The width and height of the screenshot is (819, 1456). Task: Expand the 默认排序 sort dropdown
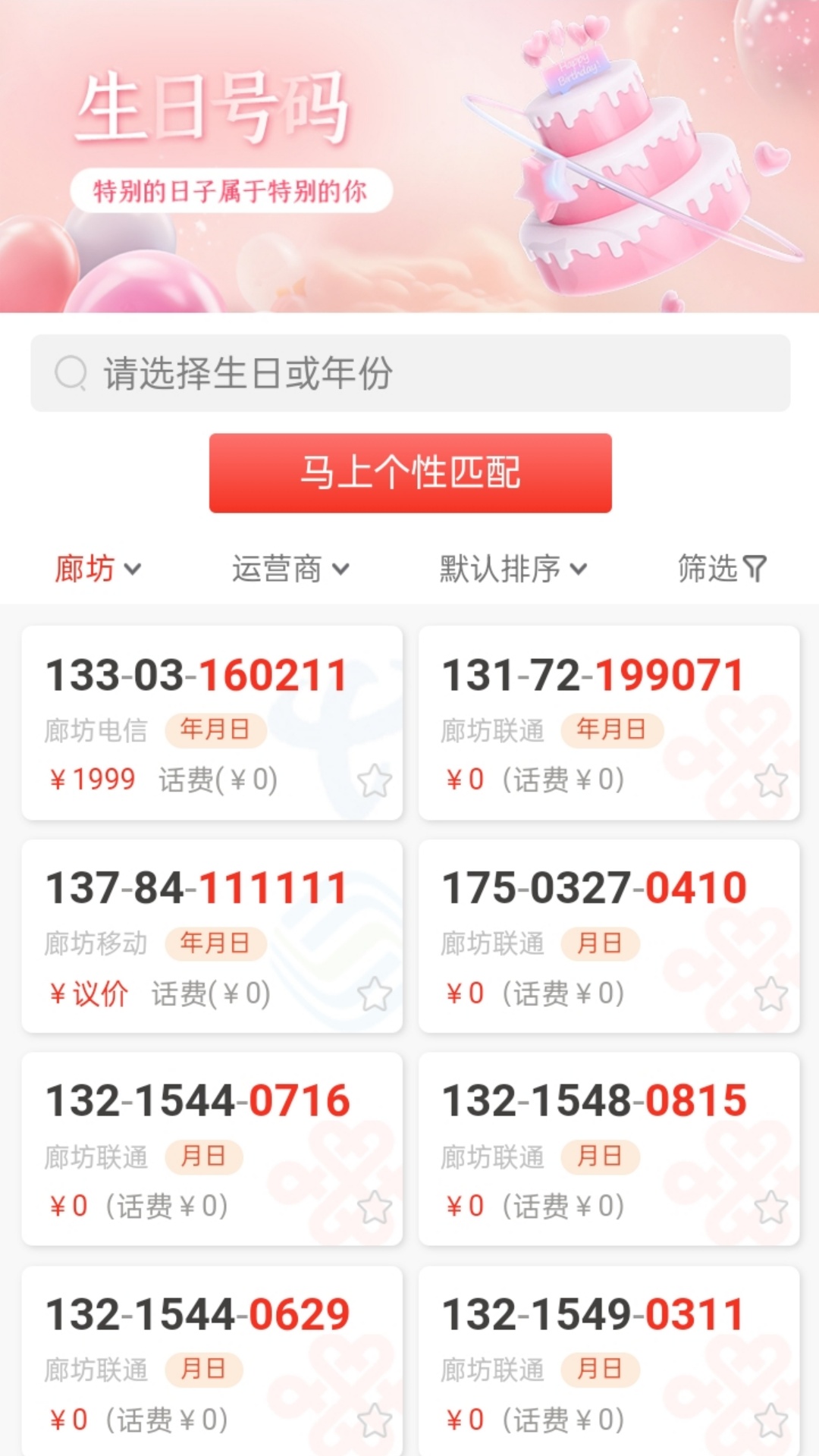(513, 569)
